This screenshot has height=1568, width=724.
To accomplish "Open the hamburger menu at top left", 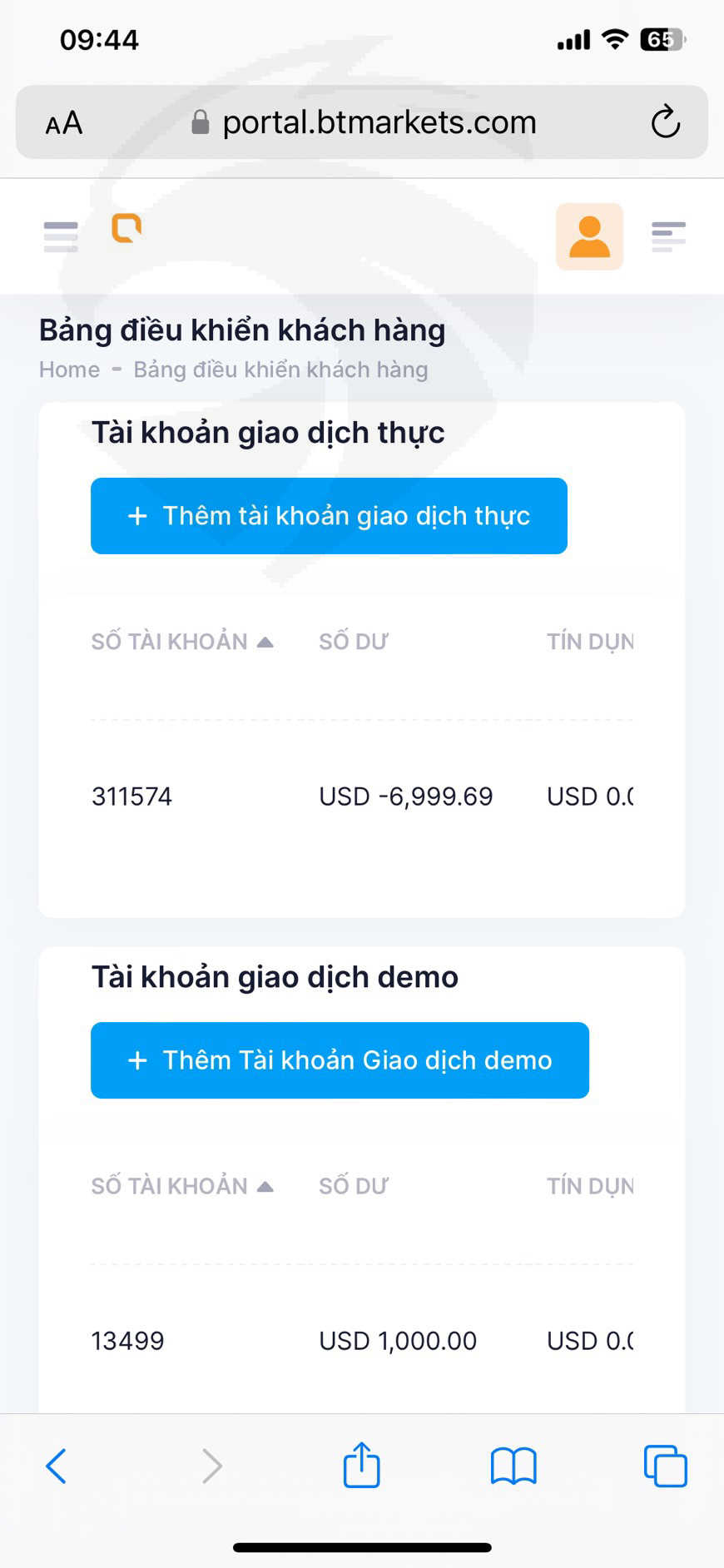I will click(x=61, y=236).
